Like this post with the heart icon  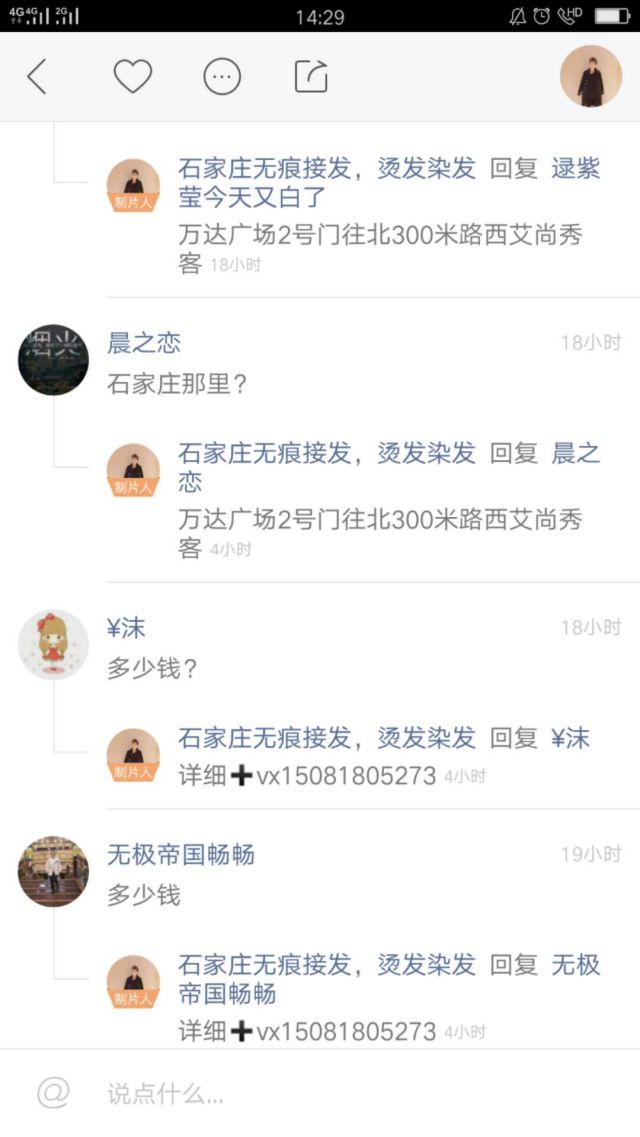point(132,76)
